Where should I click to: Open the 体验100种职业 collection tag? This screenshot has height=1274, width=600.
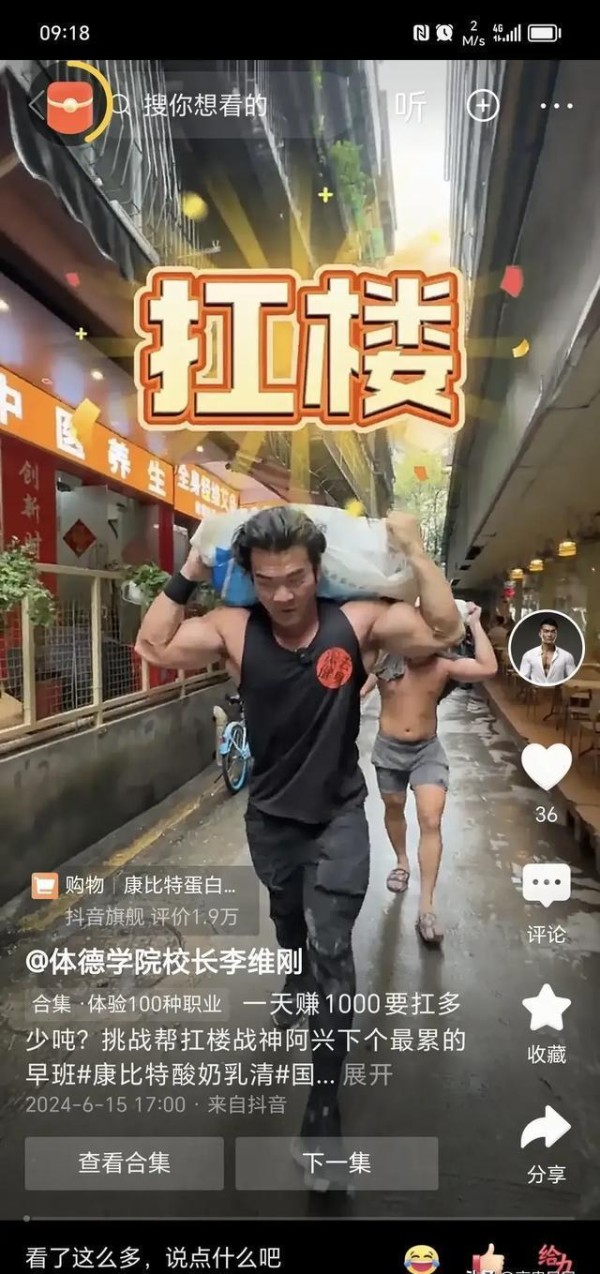pos(128,1003)
